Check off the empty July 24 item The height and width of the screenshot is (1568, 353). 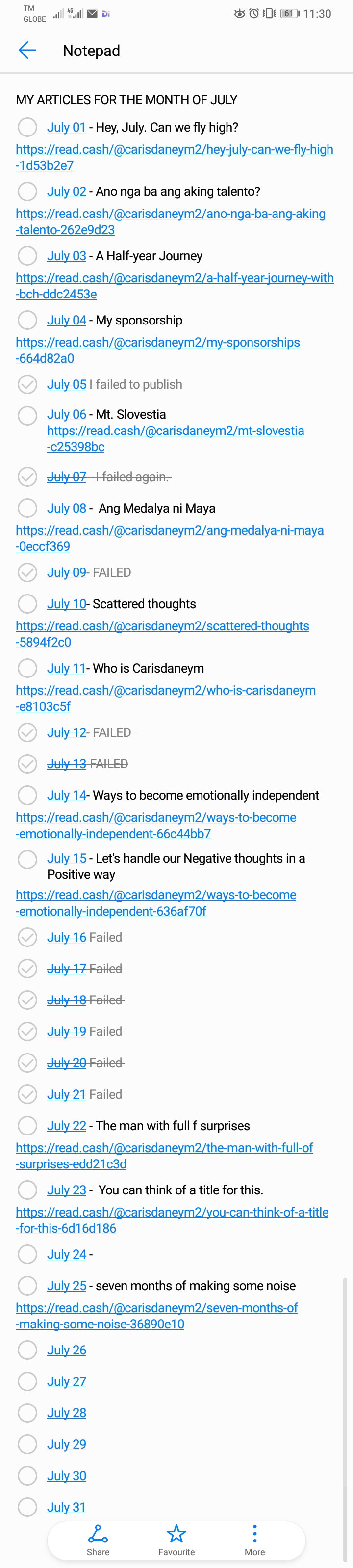(27, 1254)
